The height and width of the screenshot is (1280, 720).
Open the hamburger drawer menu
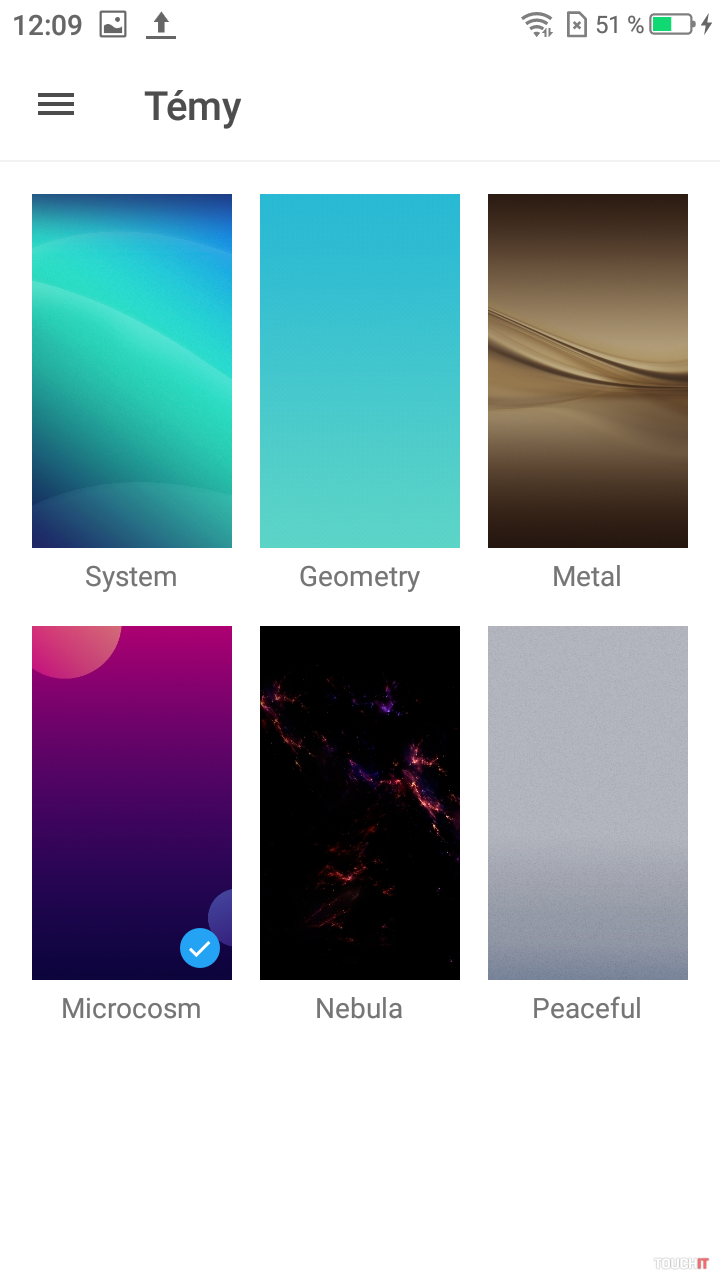point(56,104)
